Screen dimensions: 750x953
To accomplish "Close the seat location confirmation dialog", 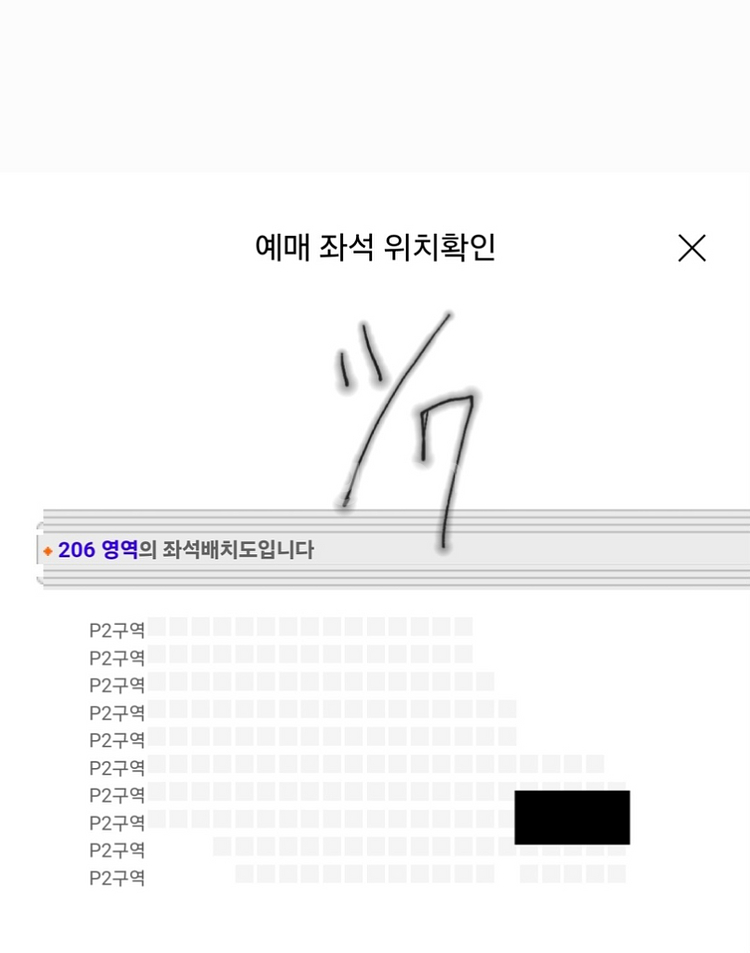I will pos(692,248).
